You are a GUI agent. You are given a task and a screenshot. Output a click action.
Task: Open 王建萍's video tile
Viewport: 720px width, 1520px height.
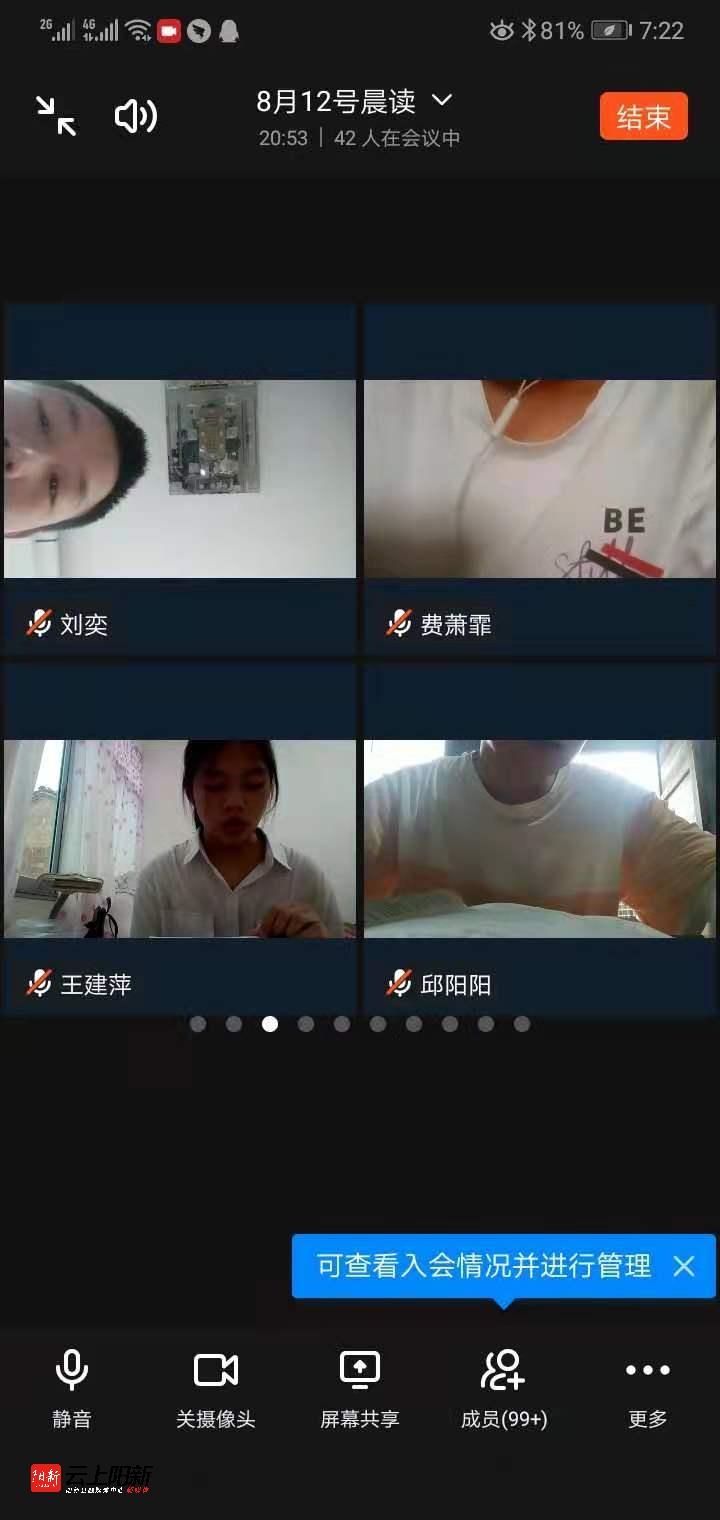click(x=180, y=840)
